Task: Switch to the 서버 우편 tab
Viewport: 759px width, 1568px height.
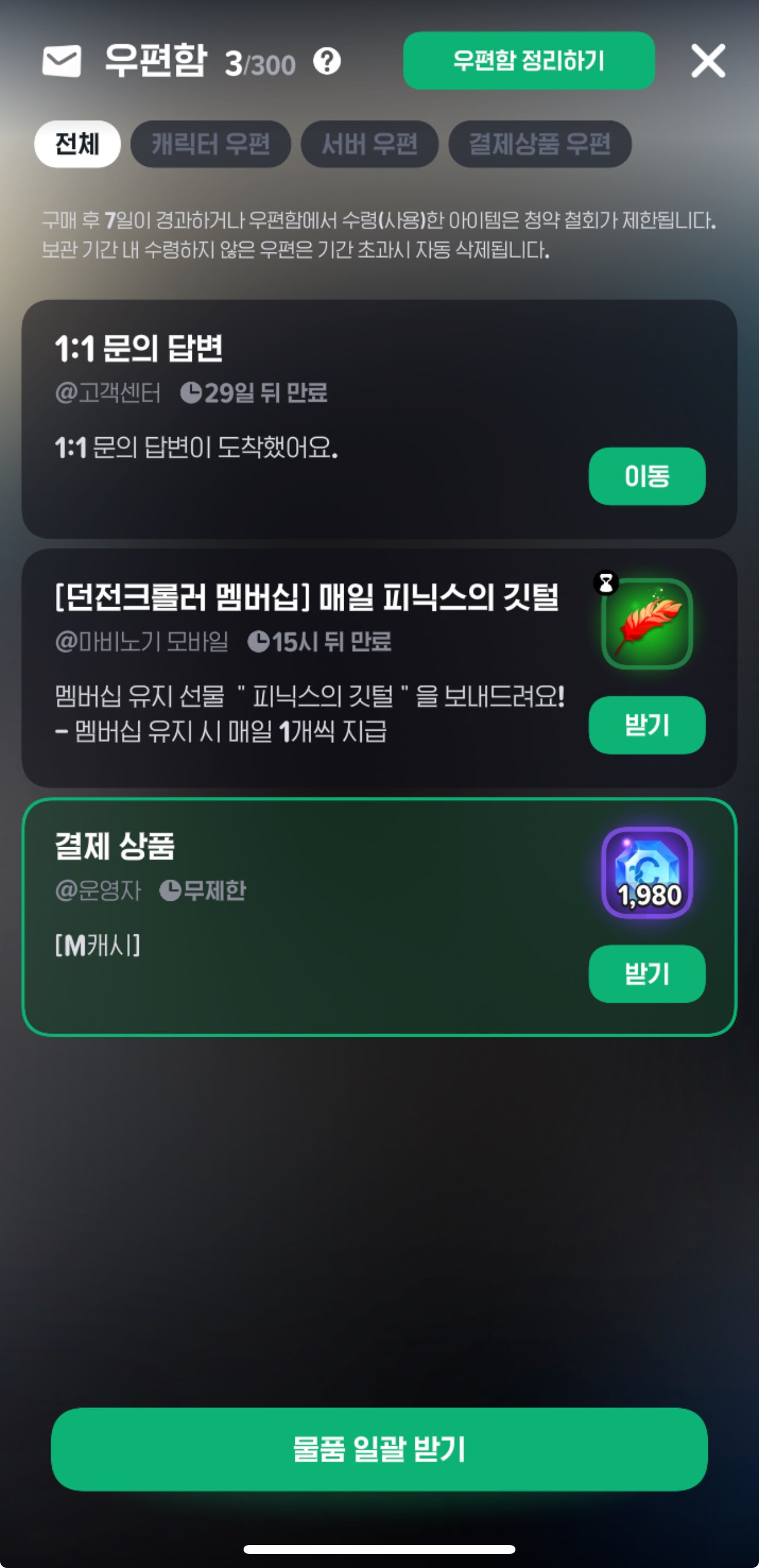Action: click(x=369, y=144)
